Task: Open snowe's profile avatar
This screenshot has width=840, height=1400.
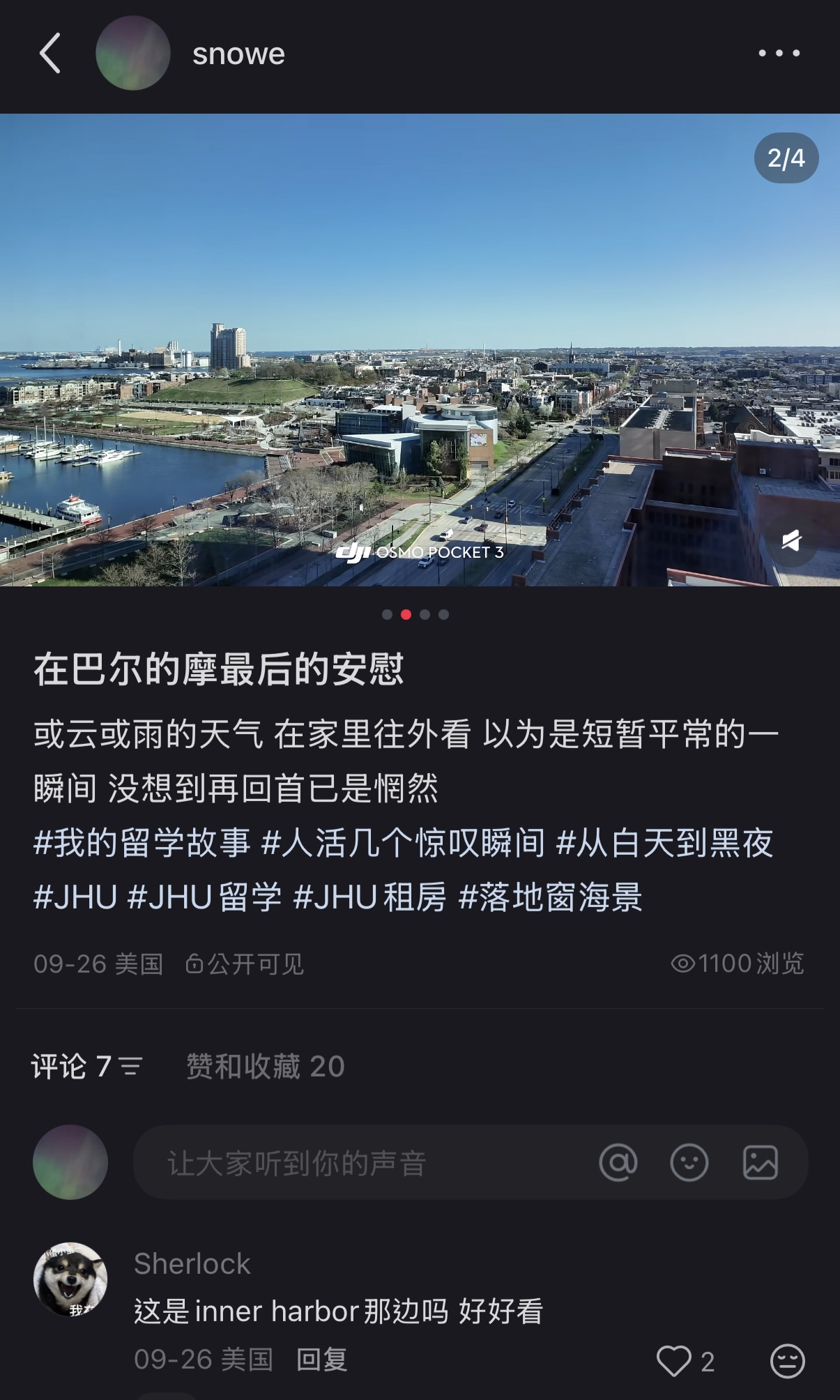Action: pyautogui.click(x=132, y=54)
